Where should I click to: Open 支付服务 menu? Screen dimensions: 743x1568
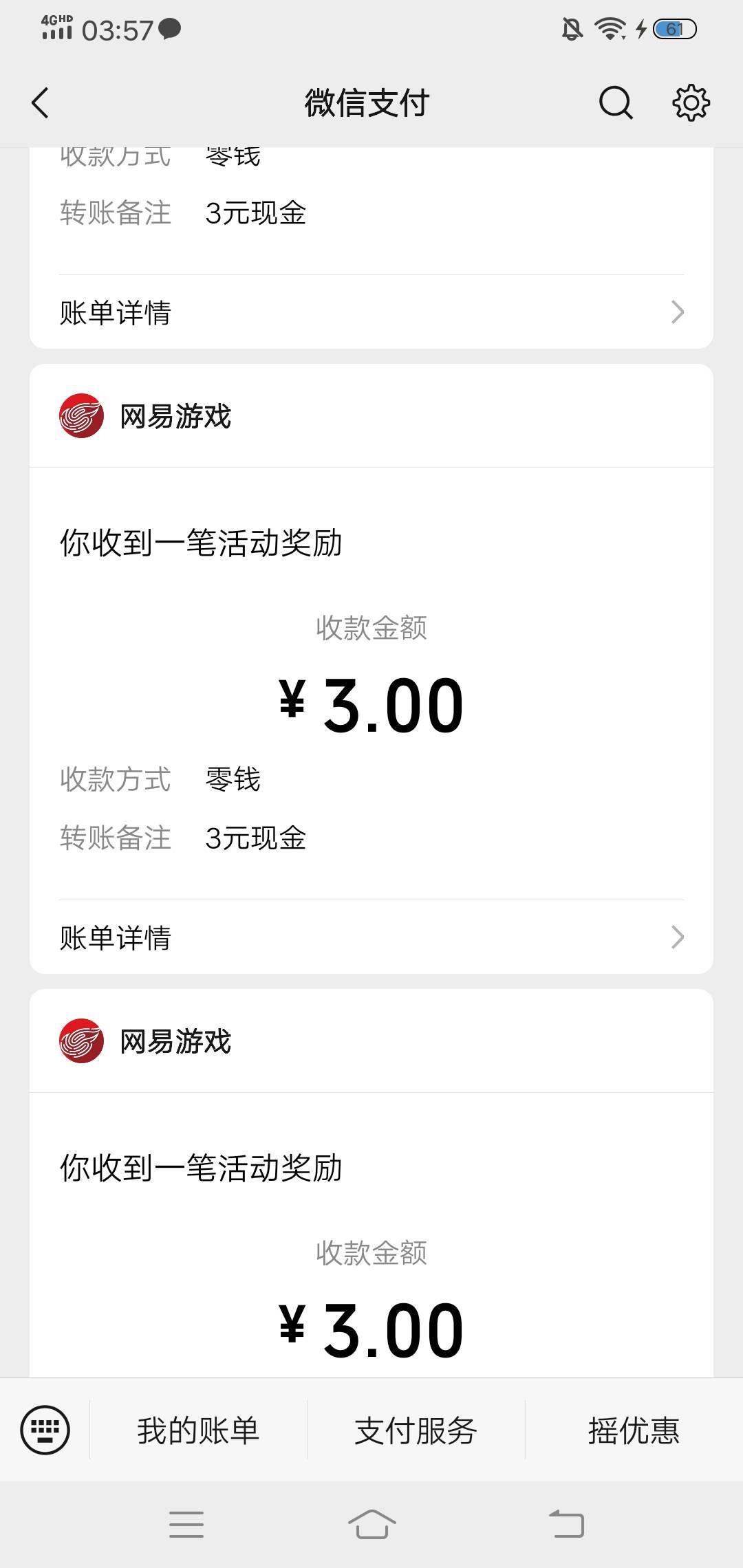click(x=416, y=1430)
